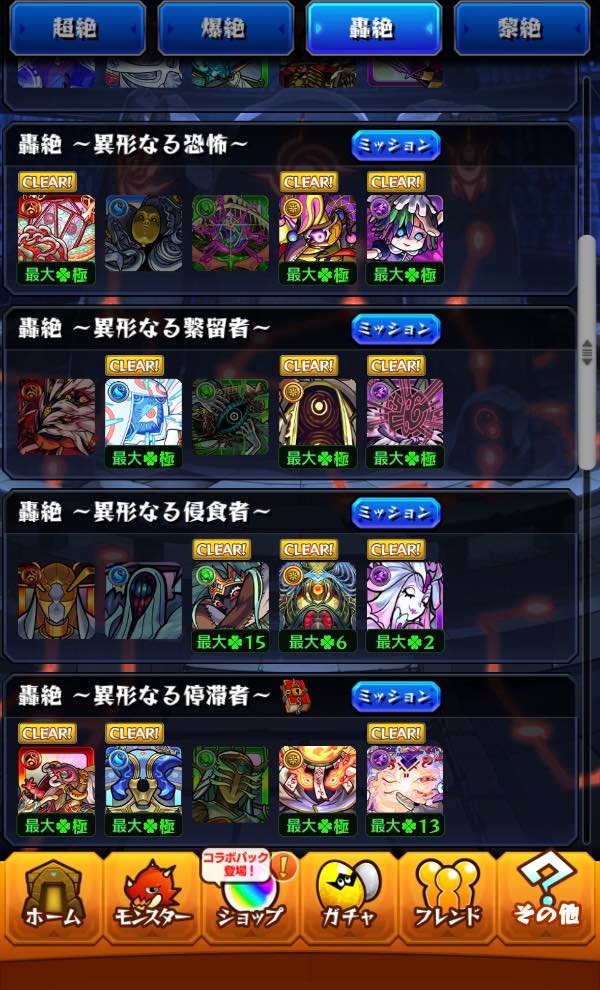Open ミッション for 異形なる停滞者

click(395, 696)
